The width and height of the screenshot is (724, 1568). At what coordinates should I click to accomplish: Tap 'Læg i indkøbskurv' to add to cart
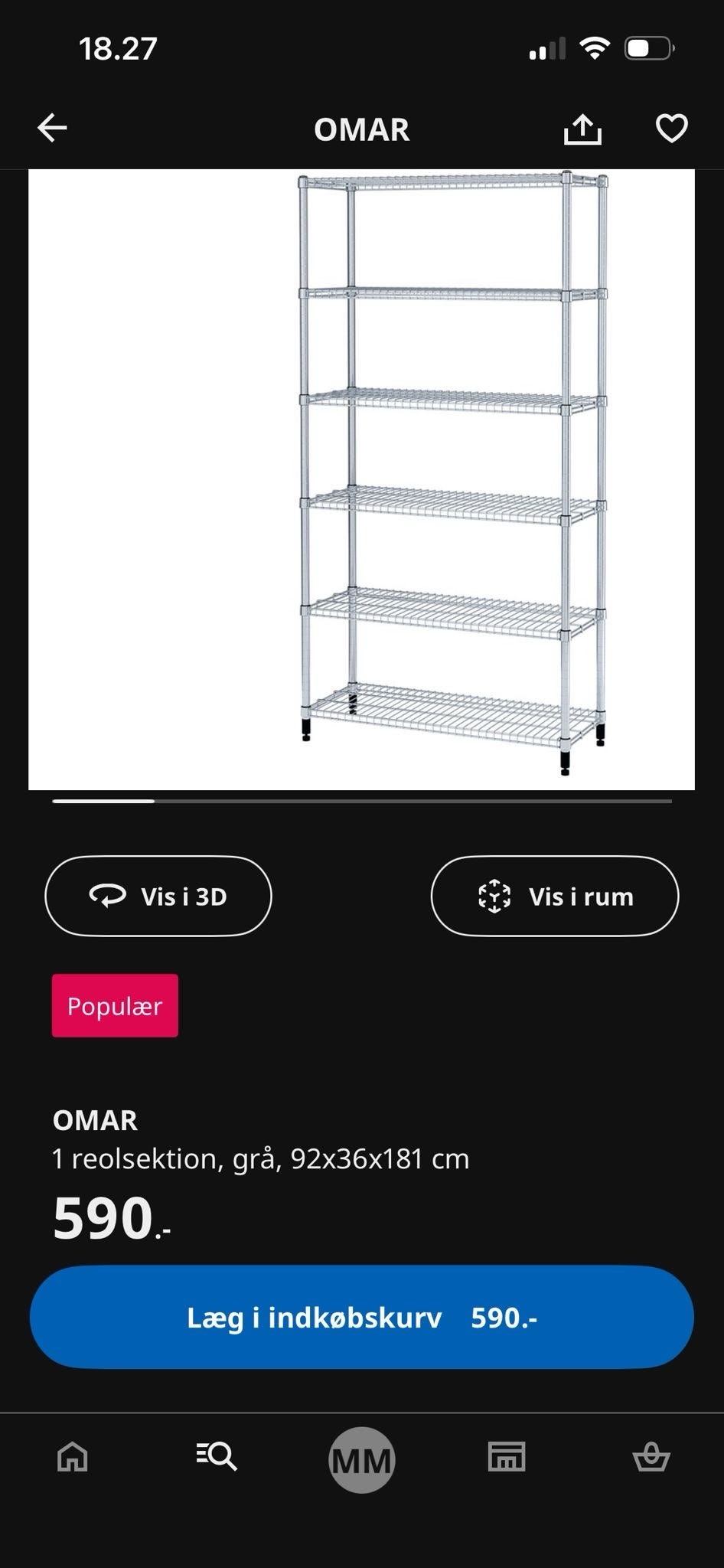[361, 1317]
